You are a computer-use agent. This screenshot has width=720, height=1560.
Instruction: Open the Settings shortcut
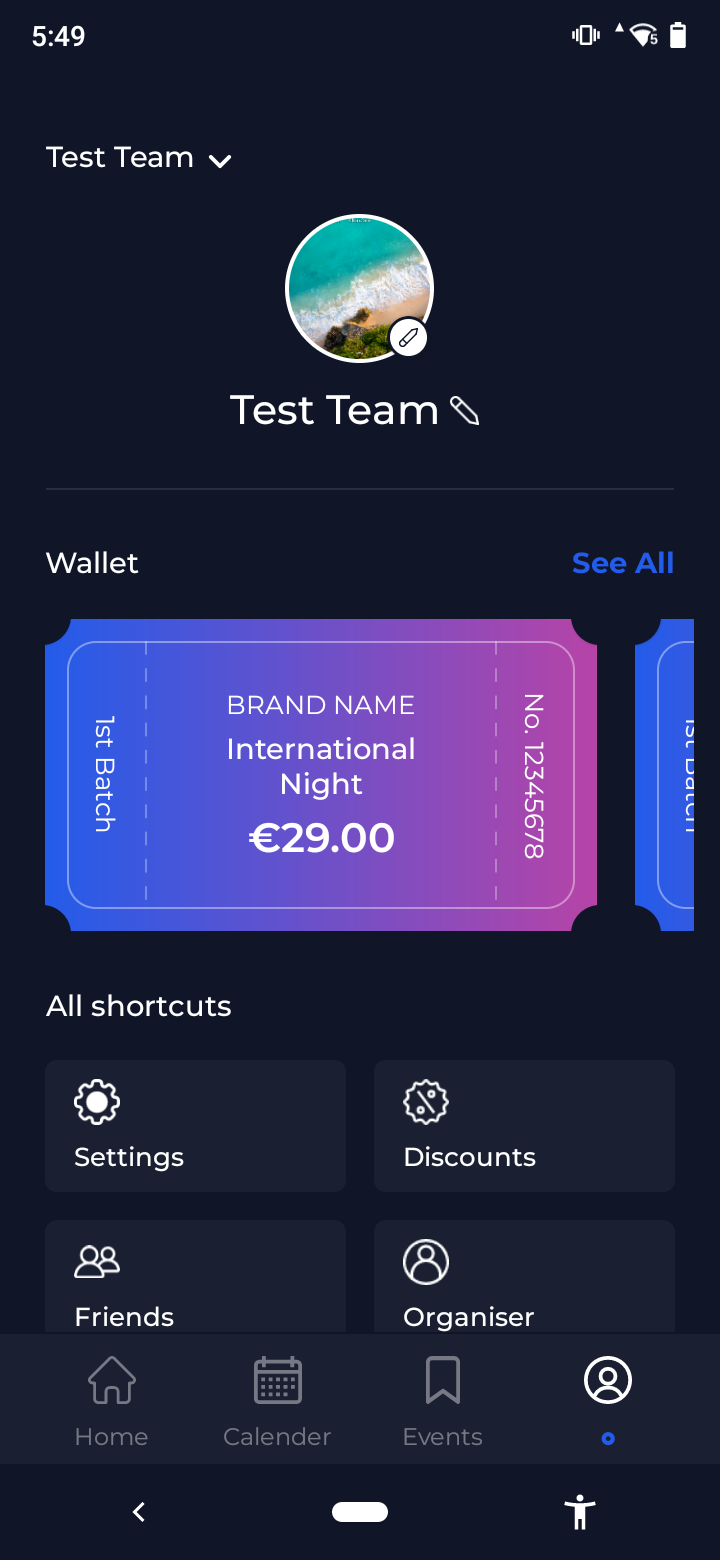(x=195, y=1126)
